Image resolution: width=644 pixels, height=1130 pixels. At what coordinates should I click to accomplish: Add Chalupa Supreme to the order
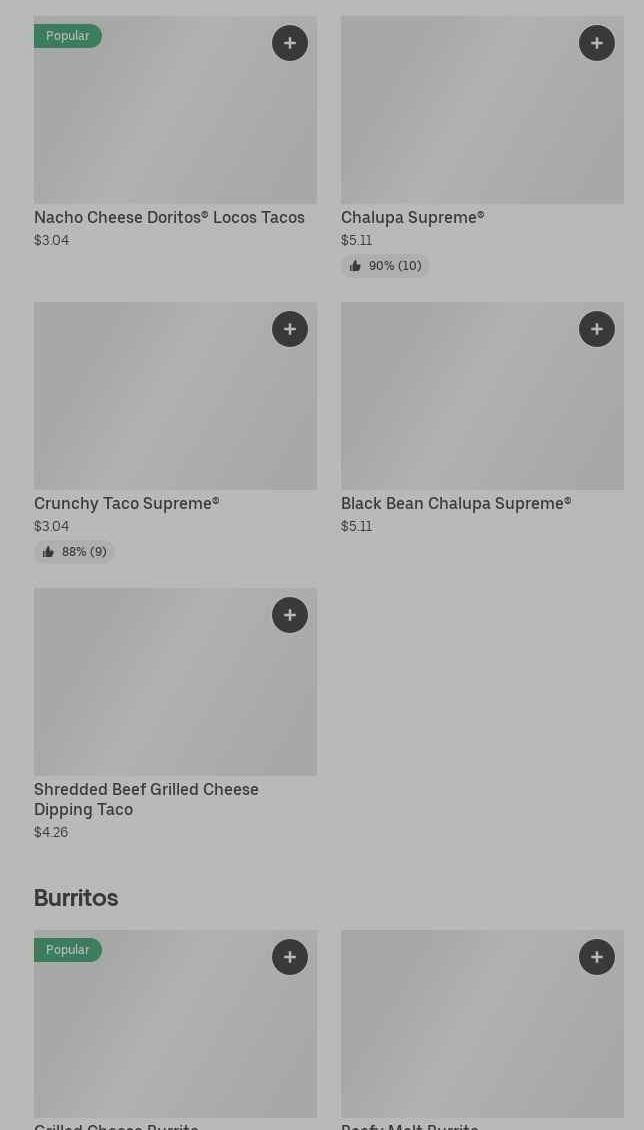[x=596, y=43]
